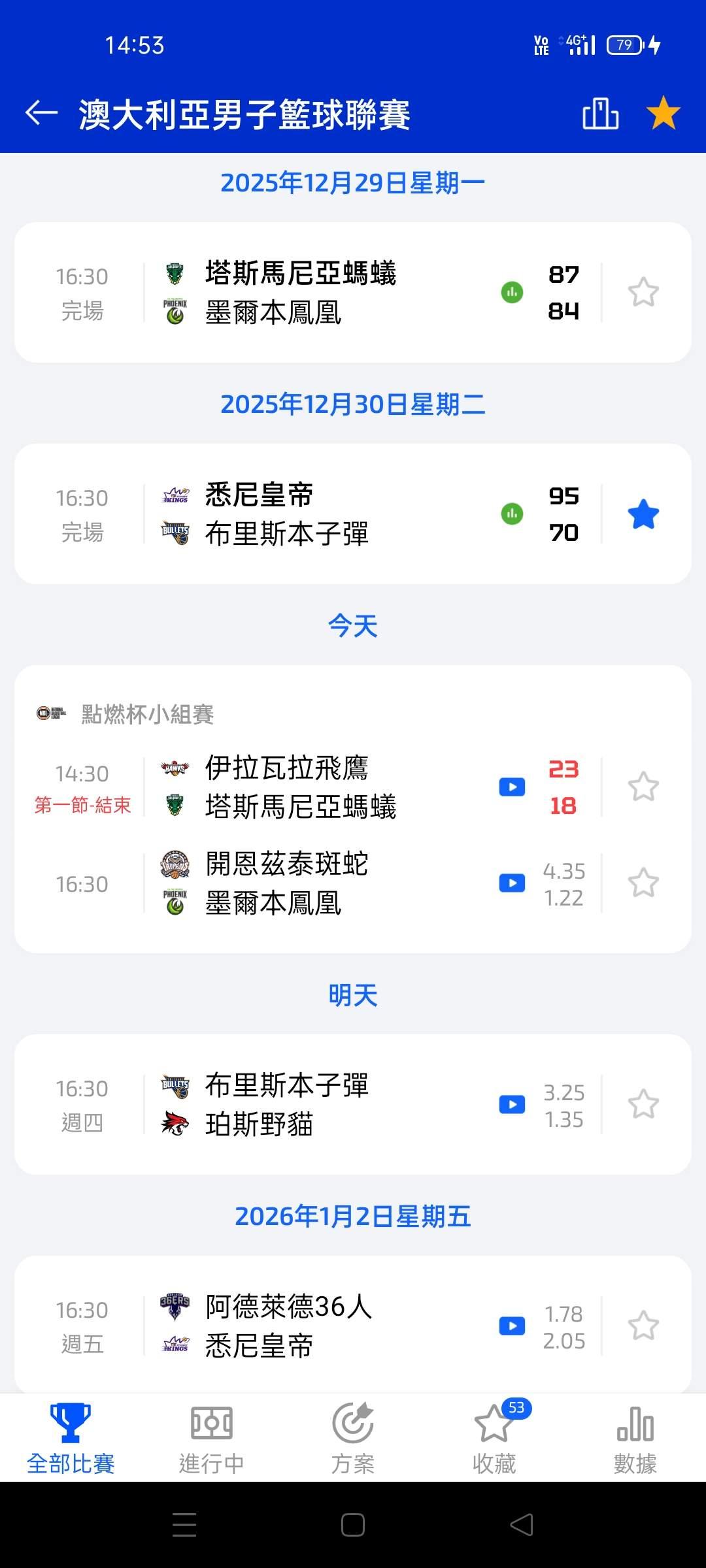Image resolution: width=706 pixels, height=1568 pixels.
Task: Favorite the 布里斯本子彈 vs 珀斯野貓 match
Action: tap(643, 1104)
